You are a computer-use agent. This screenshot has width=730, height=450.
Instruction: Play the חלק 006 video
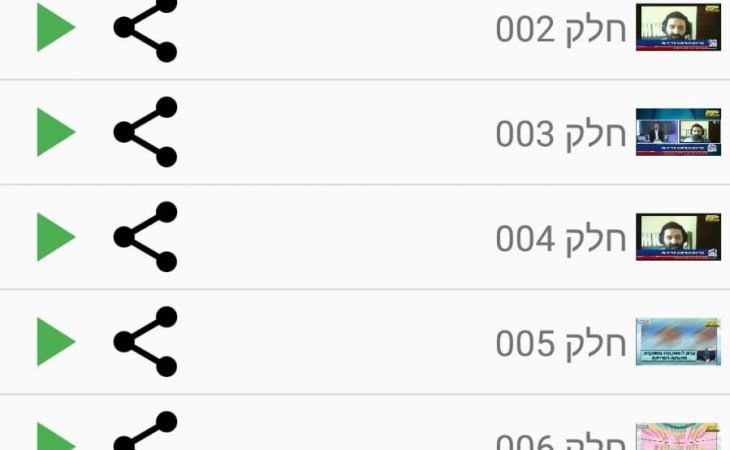56,438
